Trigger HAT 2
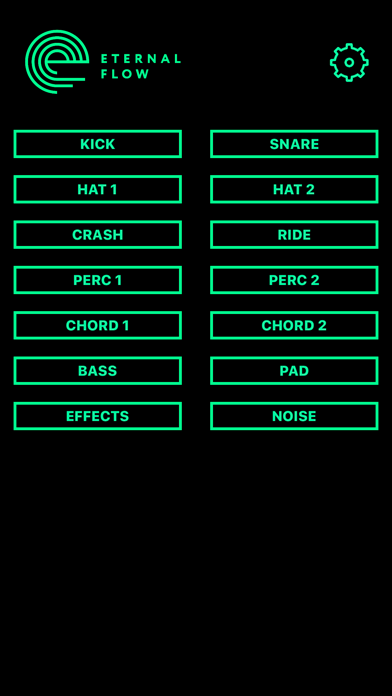 coord(294,189)
